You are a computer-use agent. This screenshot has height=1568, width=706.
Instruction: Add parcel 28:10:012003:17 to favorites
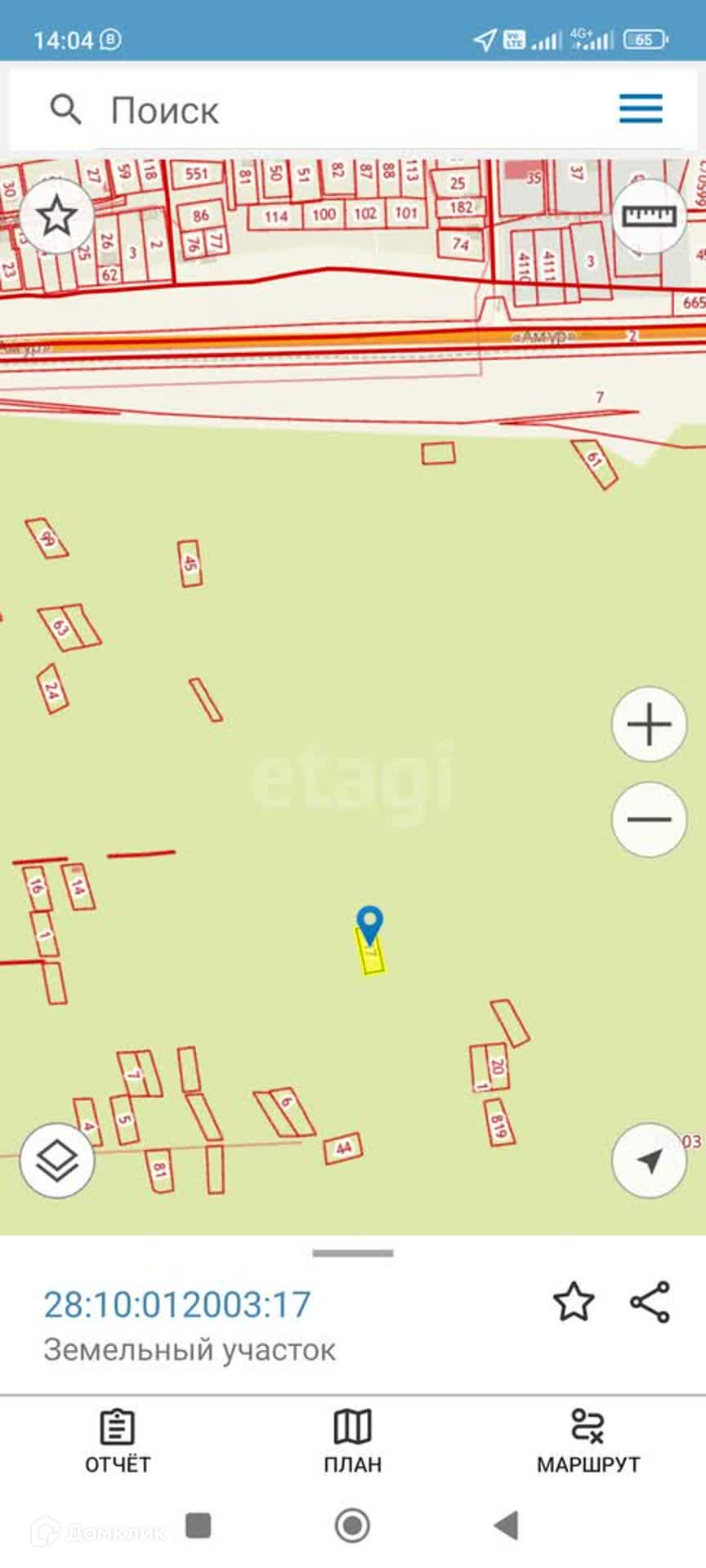[x=574, y=1303]
